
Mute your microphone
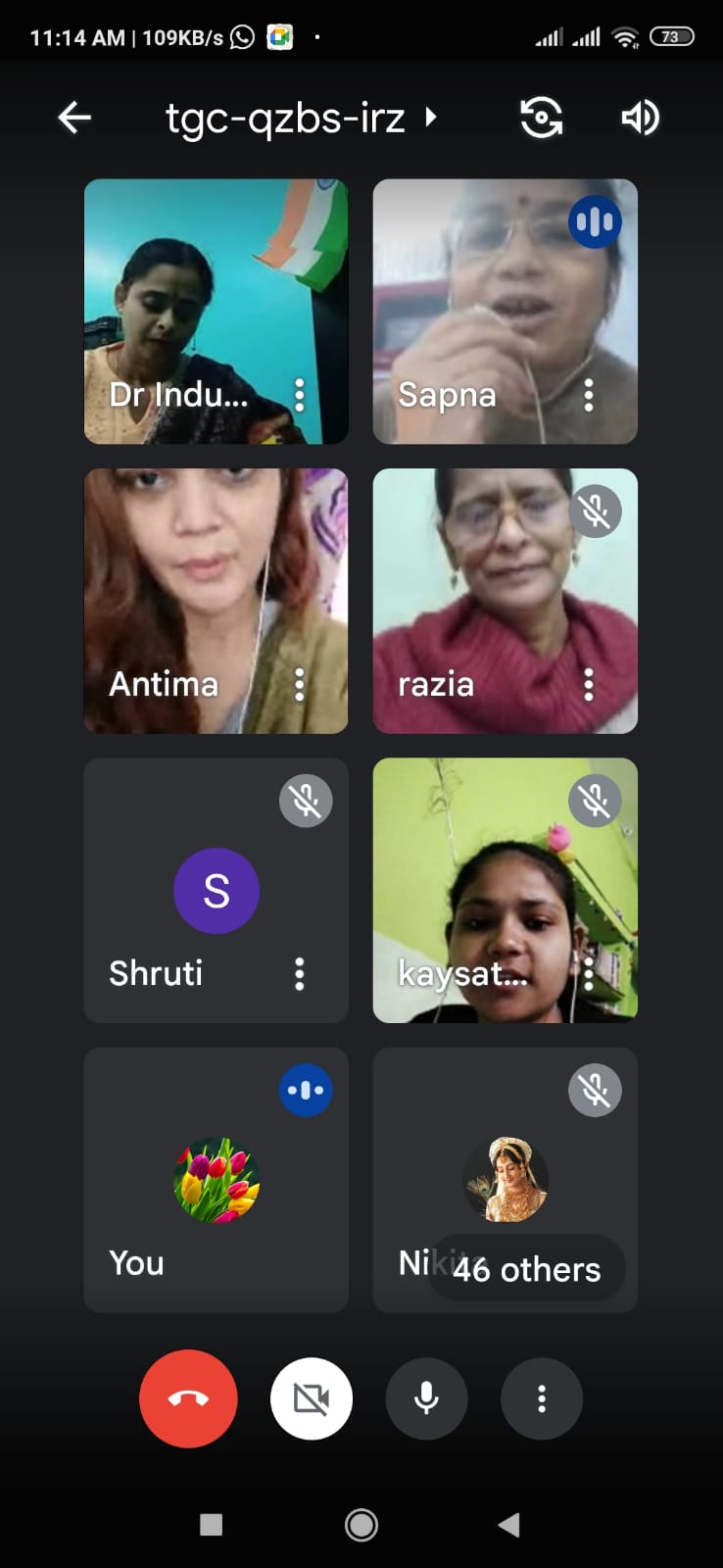tap(426, 1398)
